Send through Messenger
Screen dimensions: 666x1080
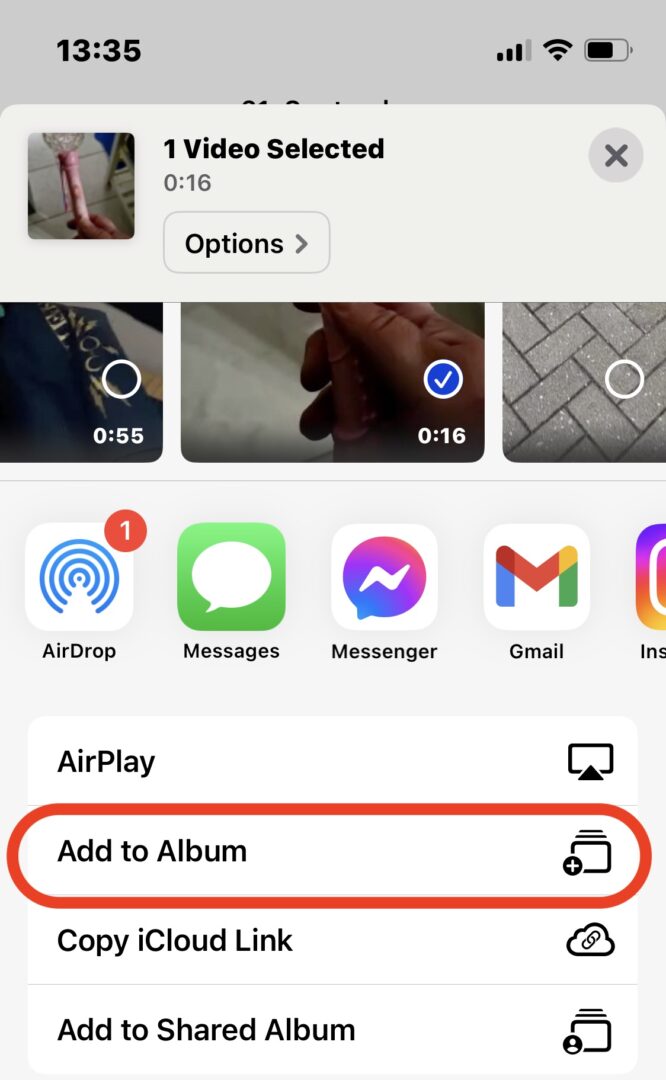(x=384, y=577)
